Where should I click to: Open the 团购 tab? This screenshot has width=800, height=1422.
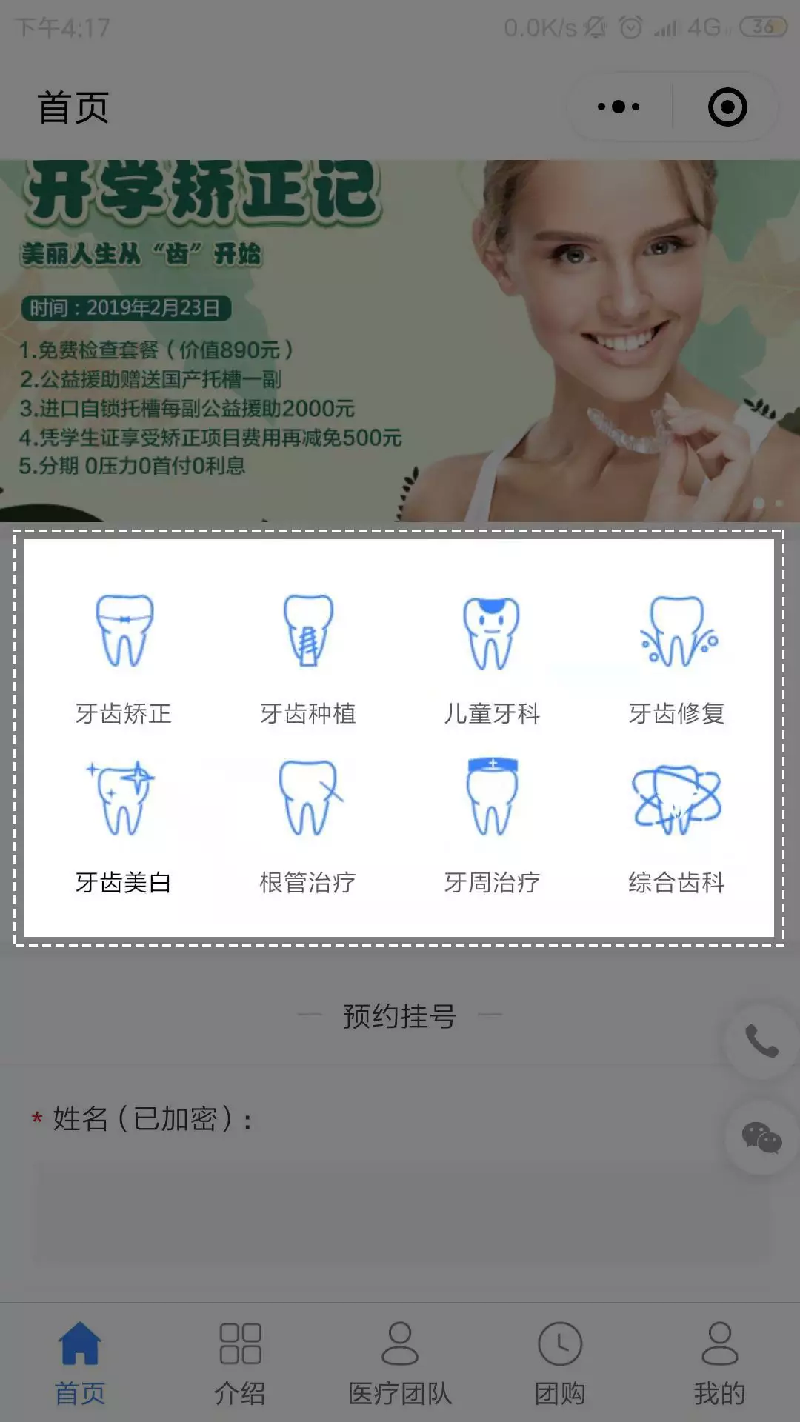(560, 1362)
